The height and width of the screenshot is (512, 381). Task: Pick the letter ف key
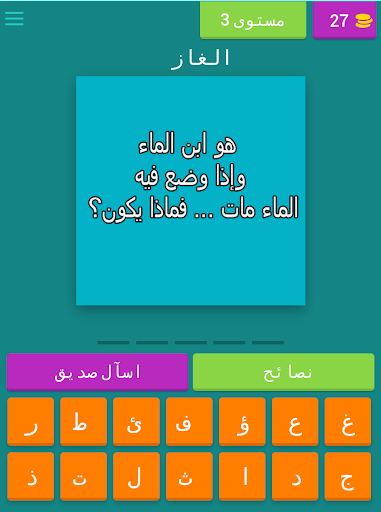tap(189, 421)
